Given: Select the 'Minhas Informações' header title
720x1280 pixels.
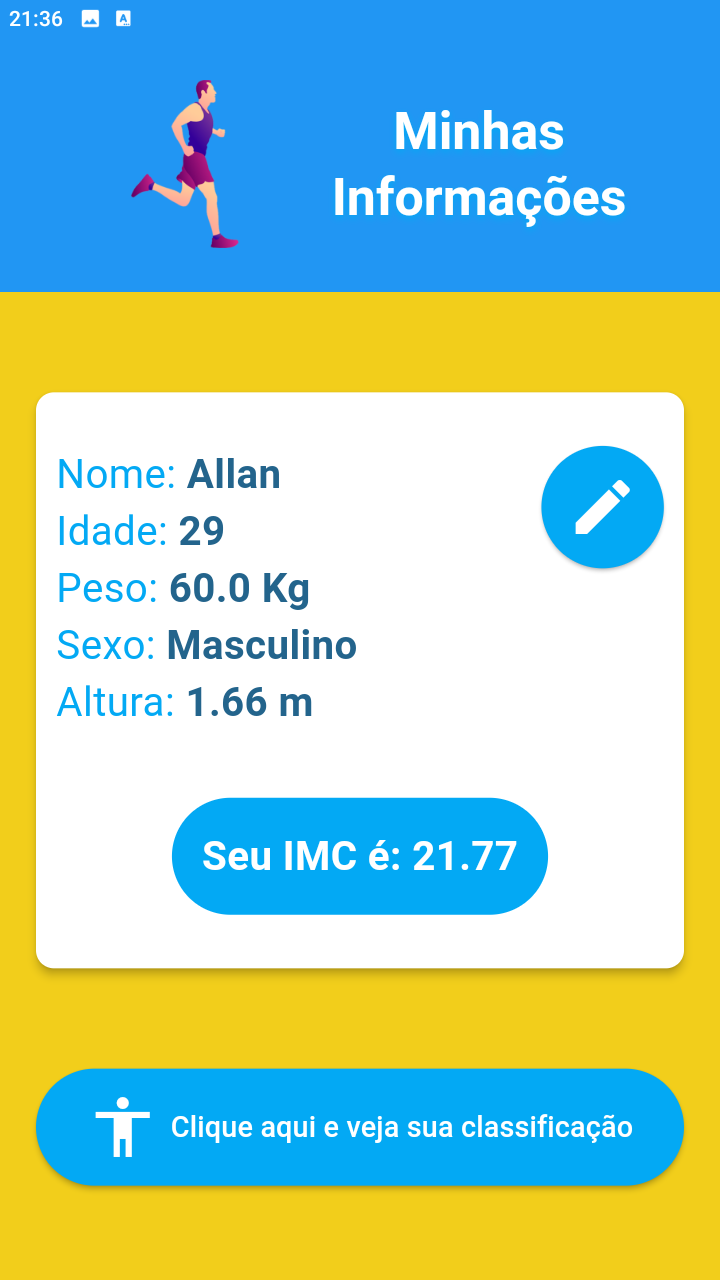Looking at the screenshot, I should tap(478, 163).
